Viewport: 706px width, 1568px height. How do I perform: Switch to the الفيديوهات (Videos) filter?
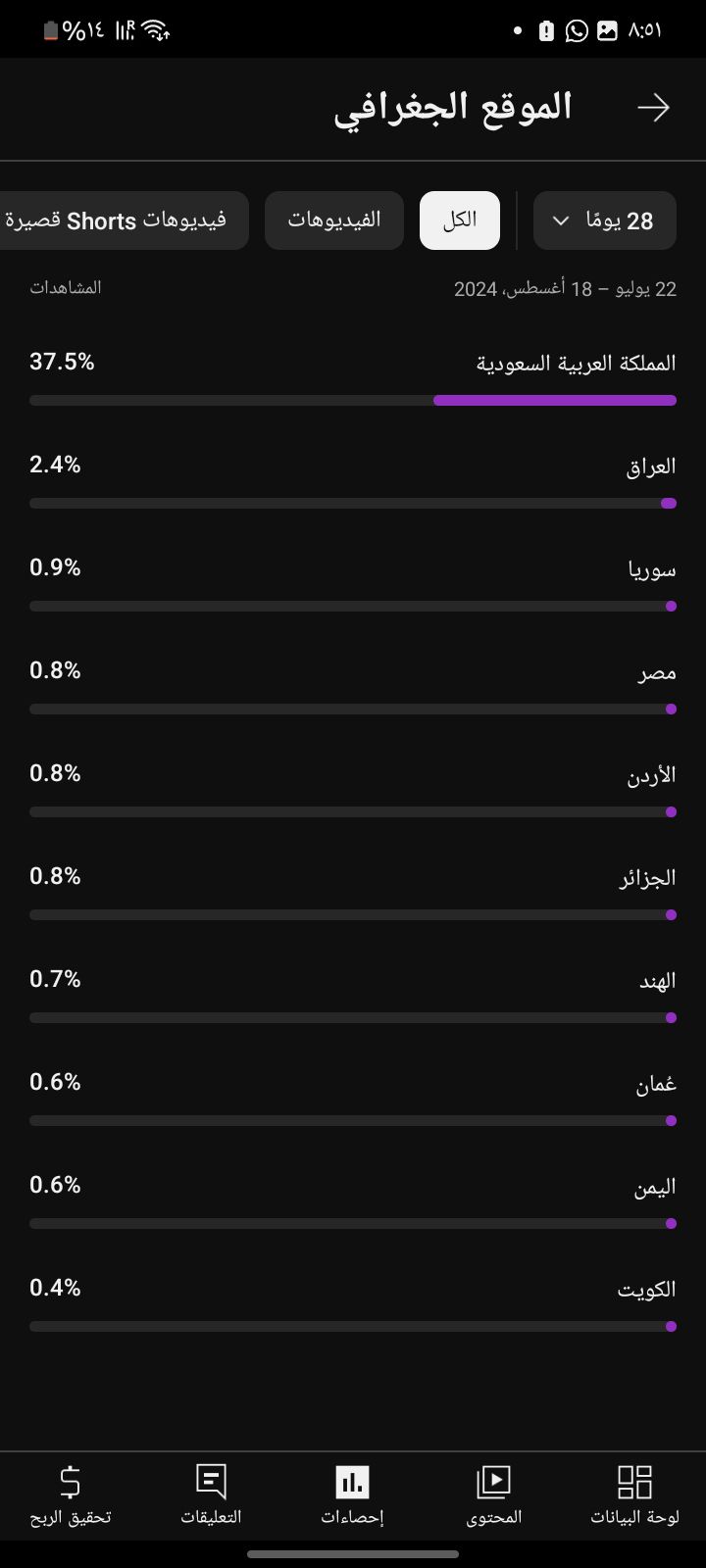(x=333, y=220)
